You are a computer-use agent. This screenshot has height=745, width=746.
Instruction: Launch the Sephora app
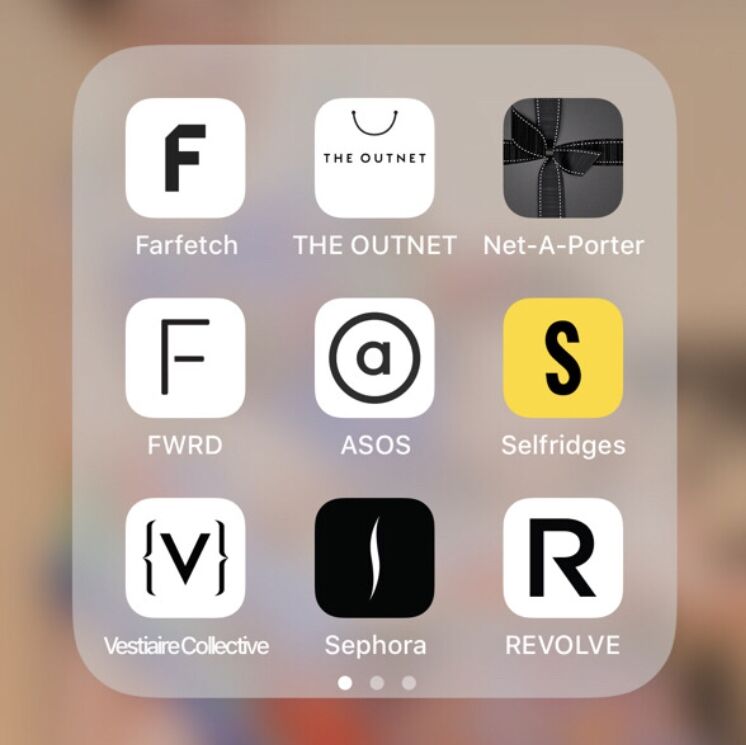[374, 558]
